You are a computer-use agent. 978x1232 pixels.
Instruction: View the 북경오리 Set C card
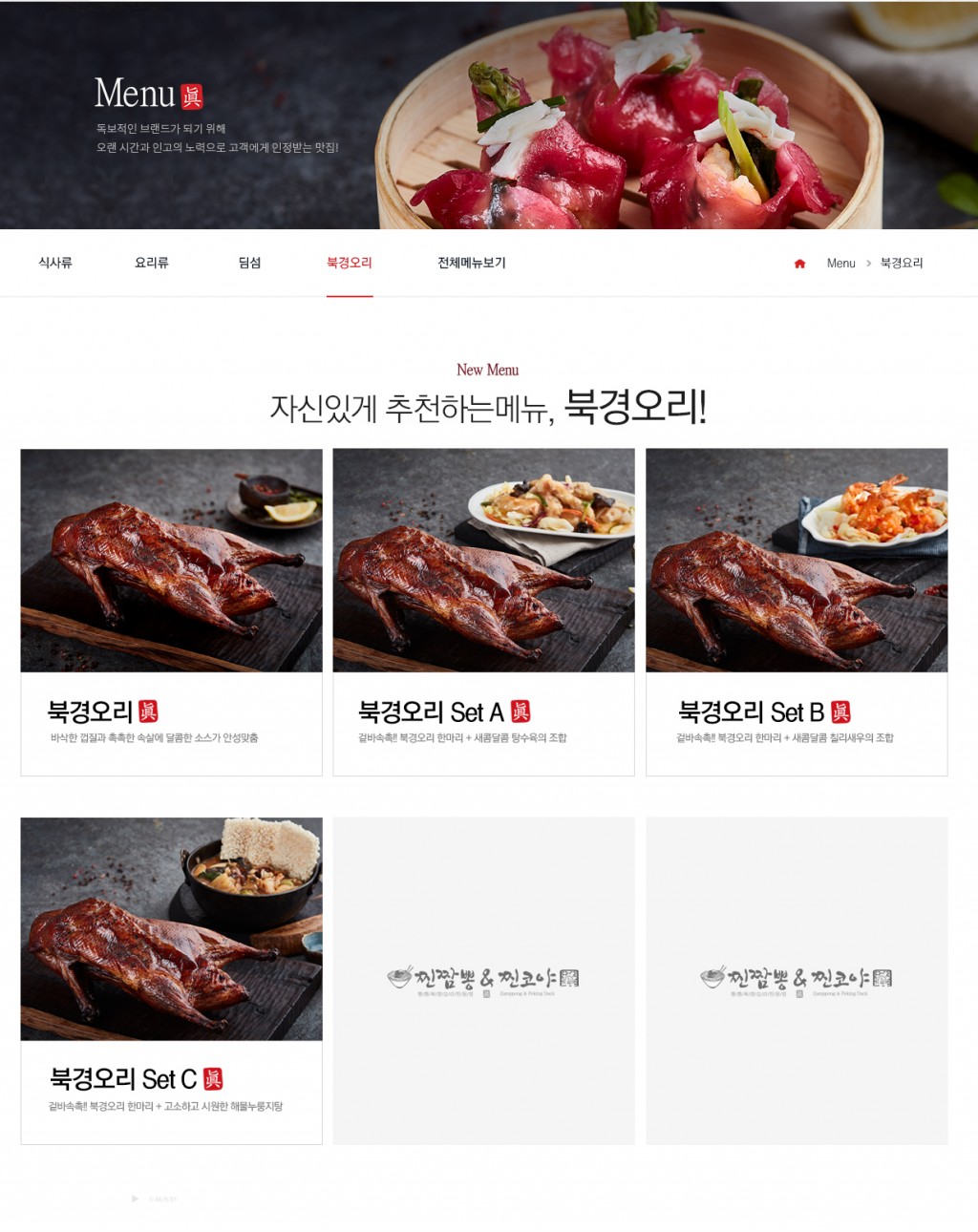tap(172, 979)
